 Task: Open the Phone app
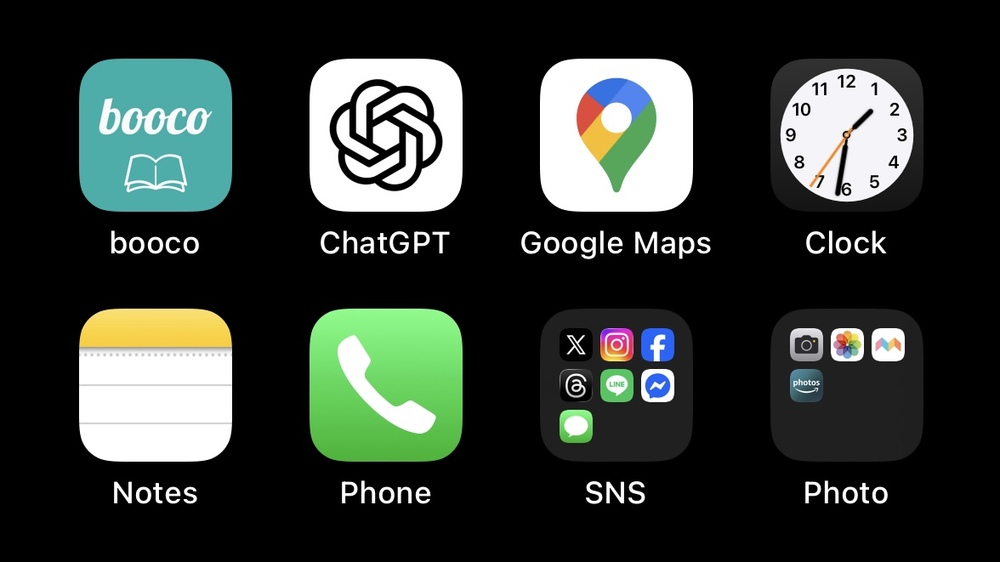tap(385, 385)
